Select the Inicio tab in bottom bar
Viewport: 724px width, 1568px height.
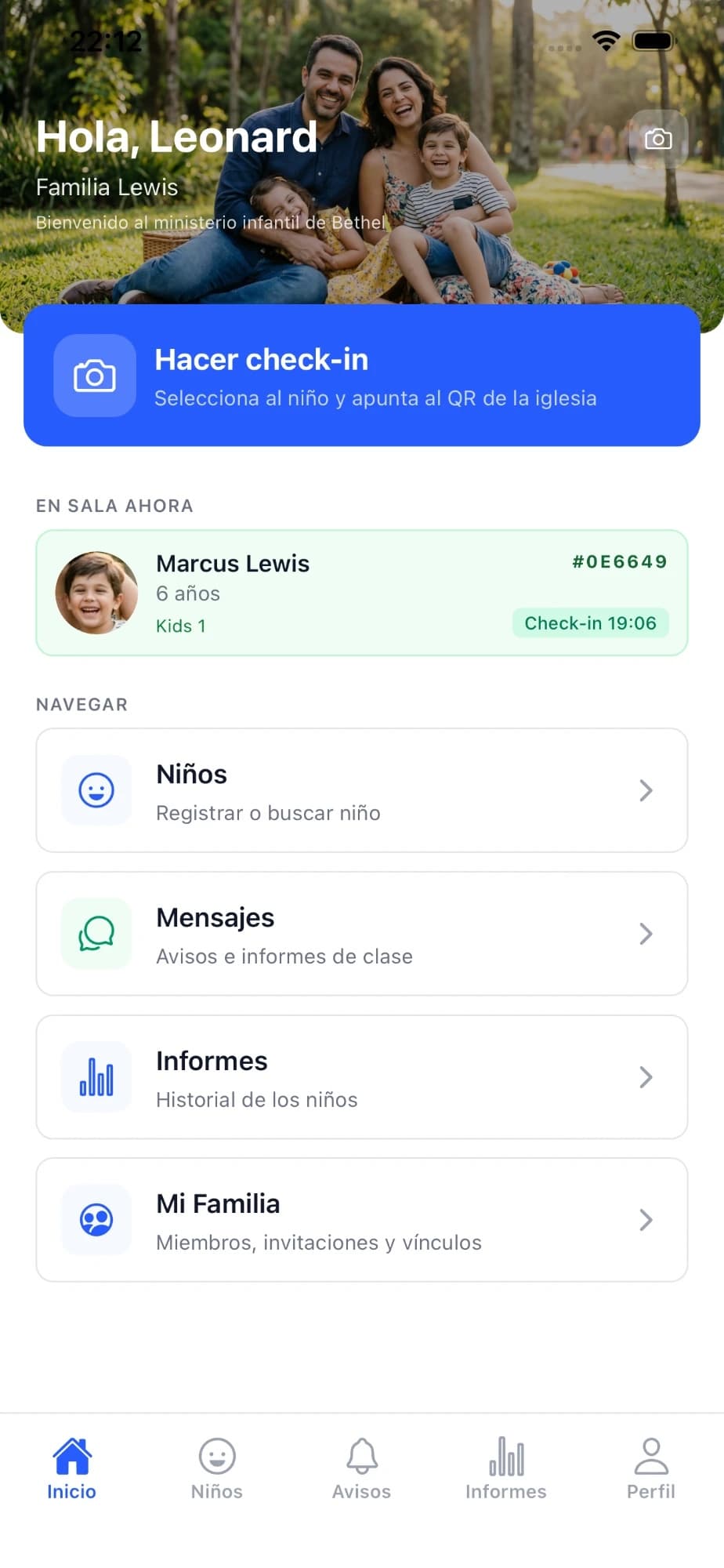(72, 1469)
